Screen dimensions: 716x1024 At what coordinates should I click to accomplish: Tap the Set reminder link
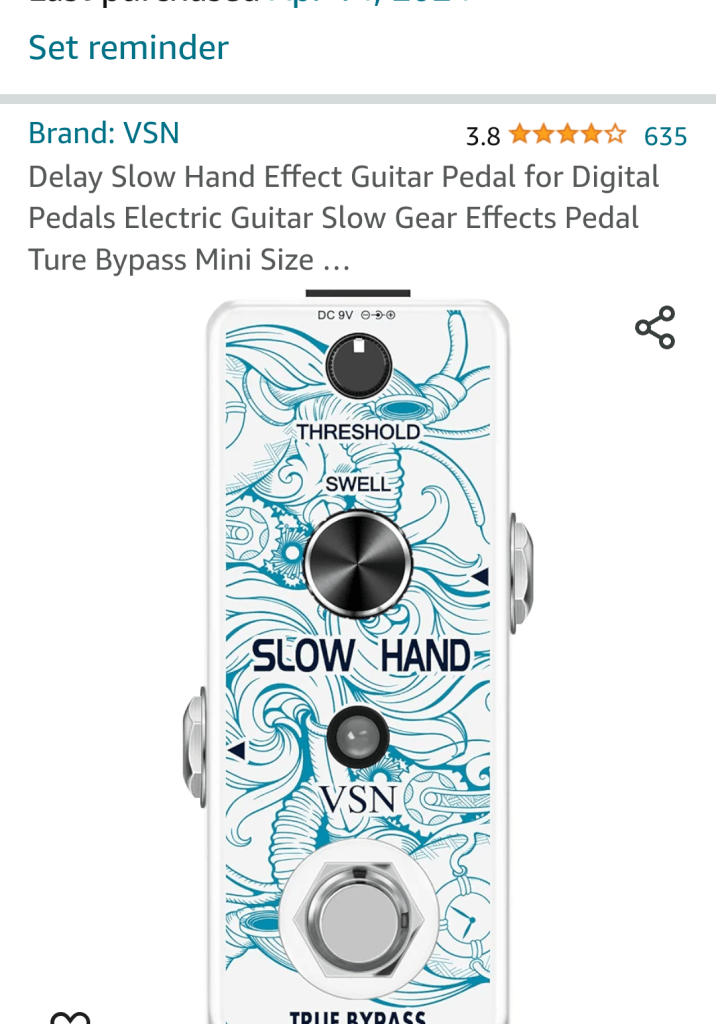click(128, 47)
